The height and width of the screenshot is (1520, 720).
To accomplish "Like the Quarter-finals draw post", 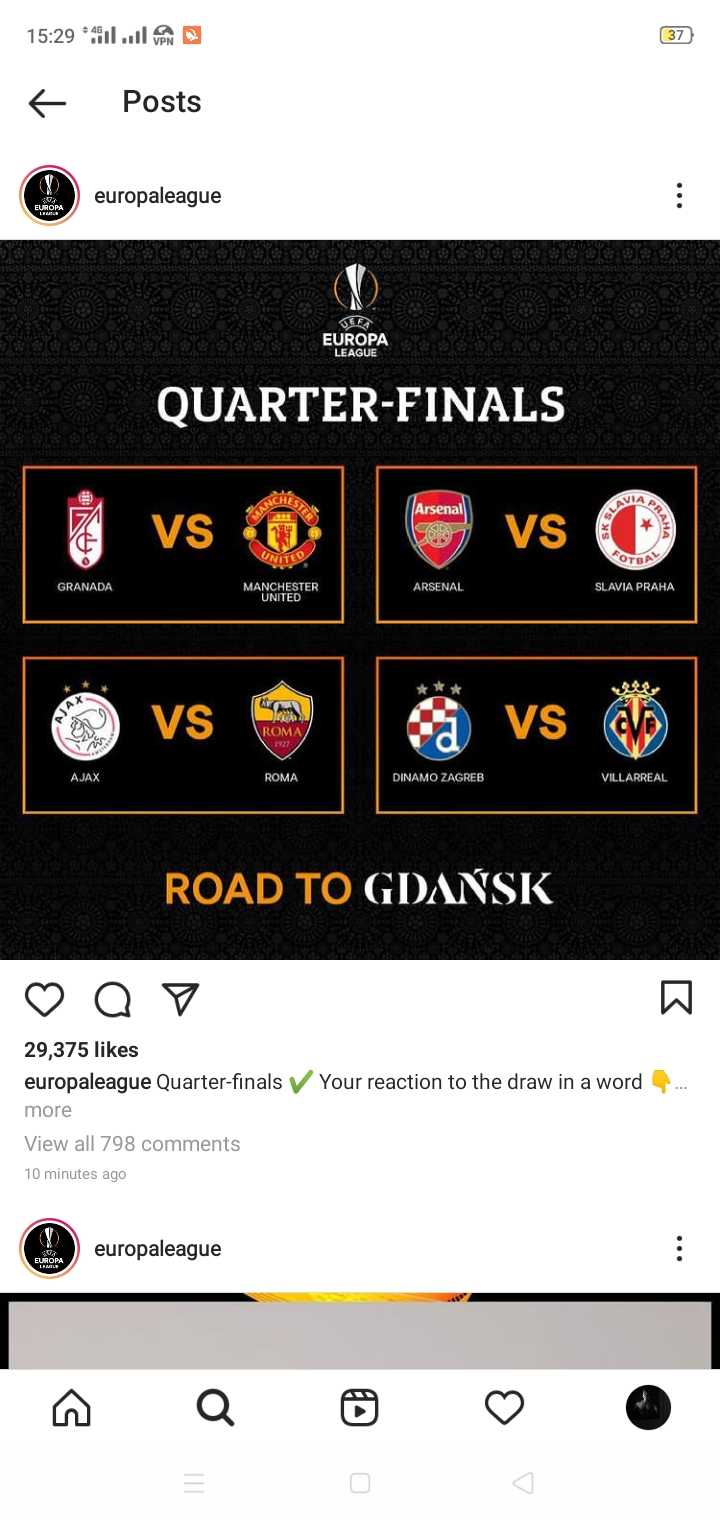I will [x=44, y=999].
